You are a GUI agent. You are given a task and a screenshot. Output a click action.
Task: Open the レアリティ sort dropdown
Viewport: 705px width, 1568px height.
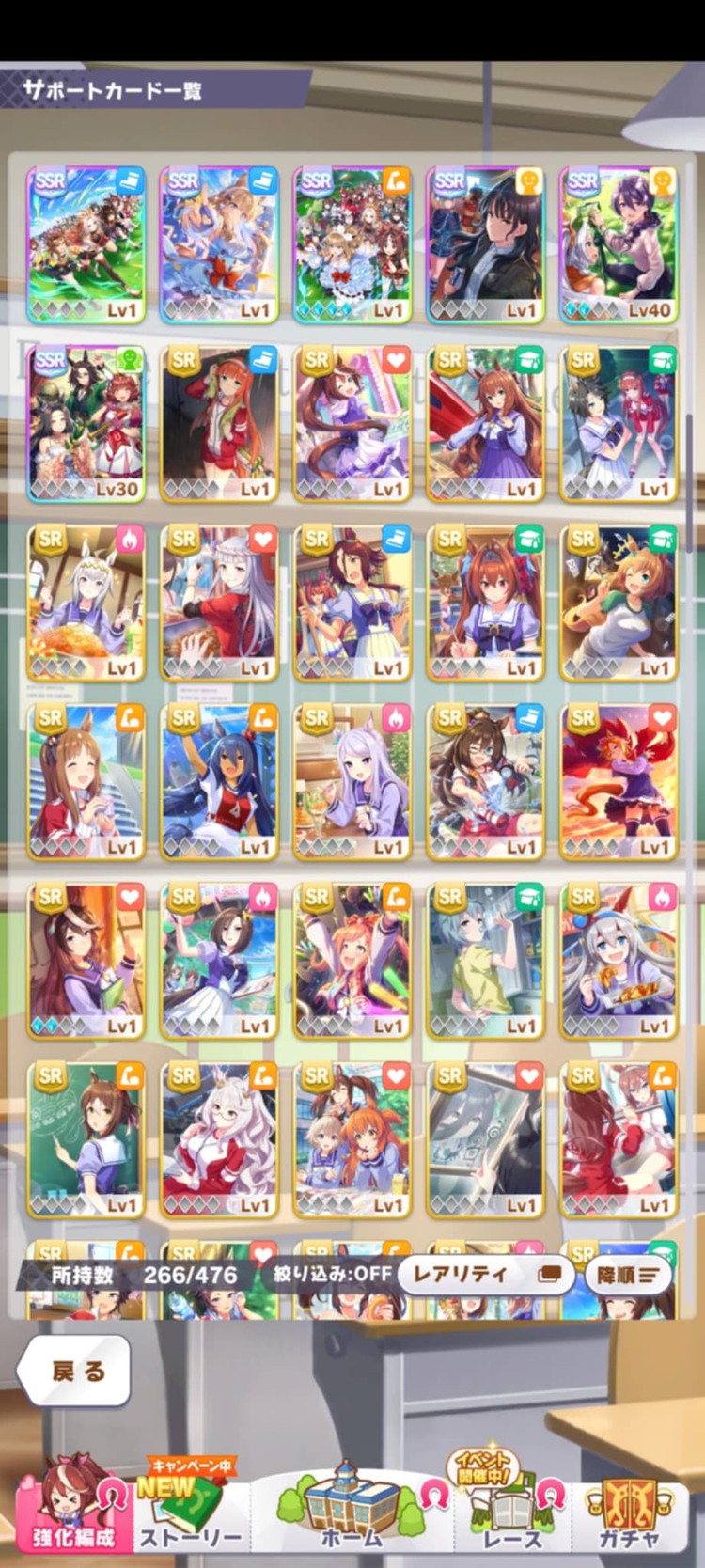coord(485,1275)
